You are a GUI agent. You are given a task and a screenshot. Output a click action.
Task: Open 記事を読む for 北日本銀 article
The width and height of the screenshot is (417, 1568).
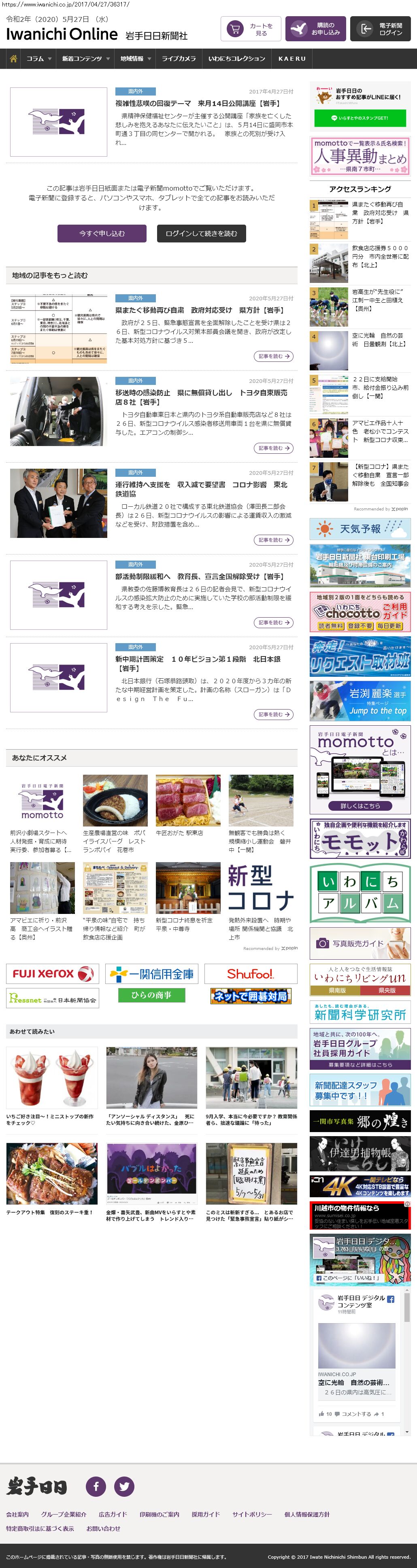tap(273, 714)
